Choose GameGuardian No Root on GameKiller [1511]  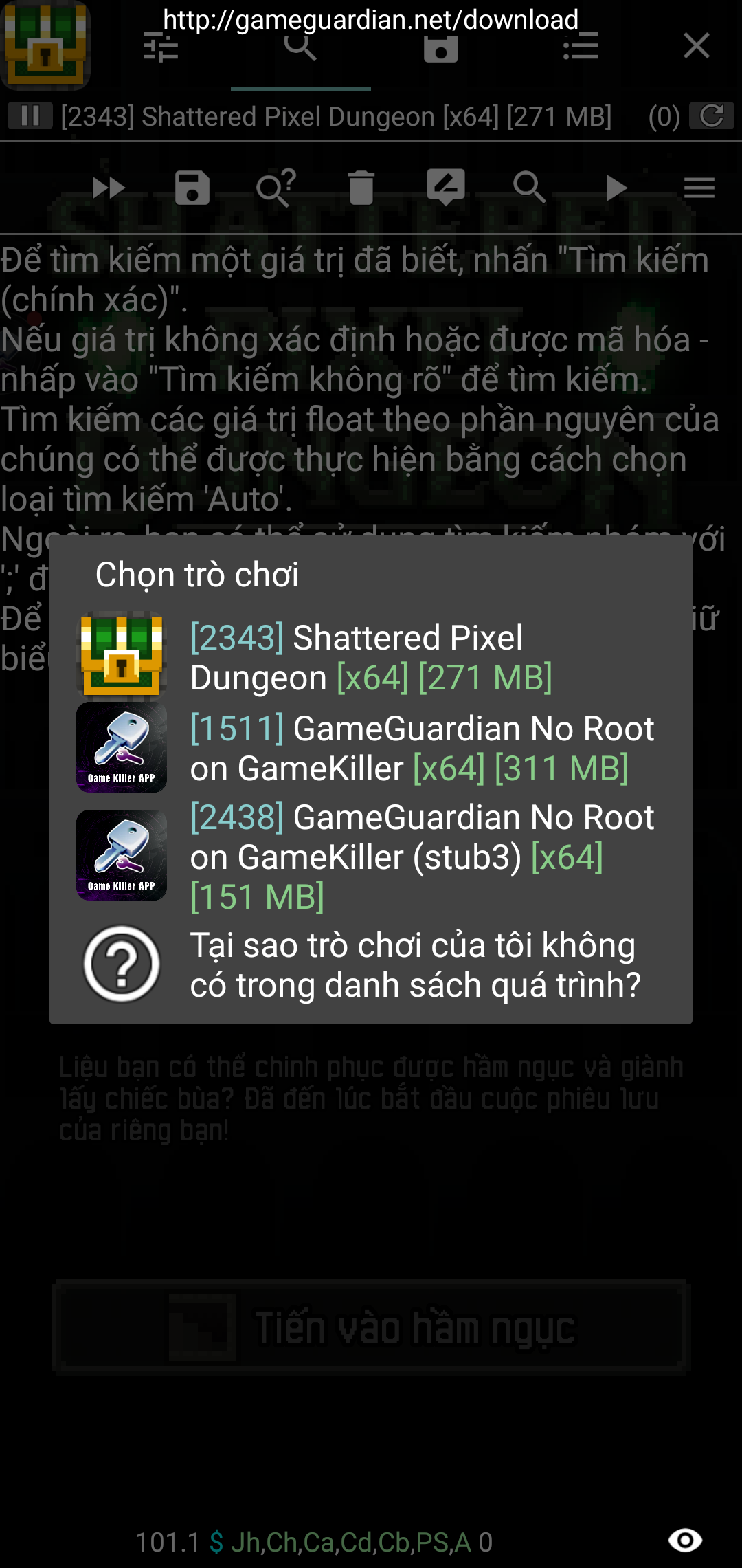[371, 748]
